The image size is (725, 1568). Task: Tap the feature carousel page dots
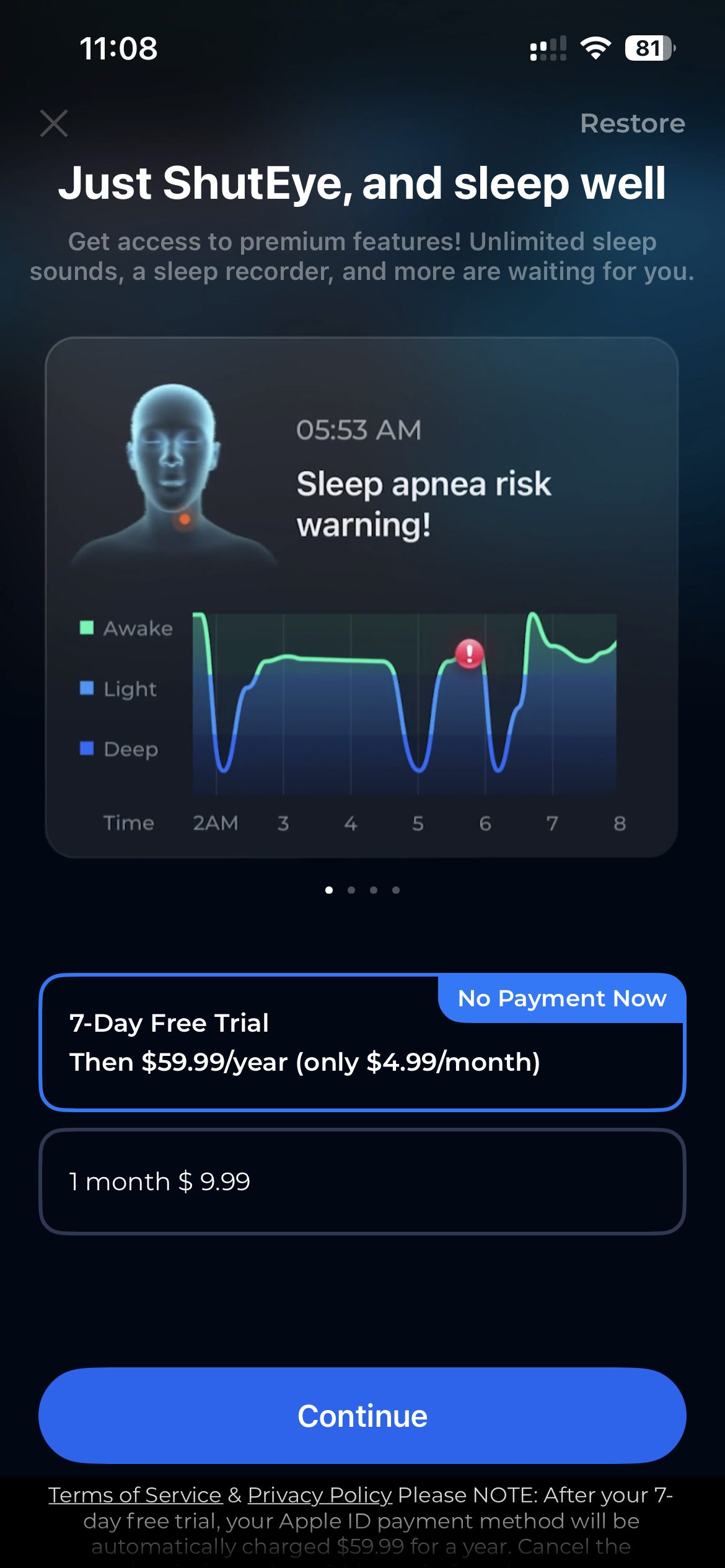tap(362, 890)
